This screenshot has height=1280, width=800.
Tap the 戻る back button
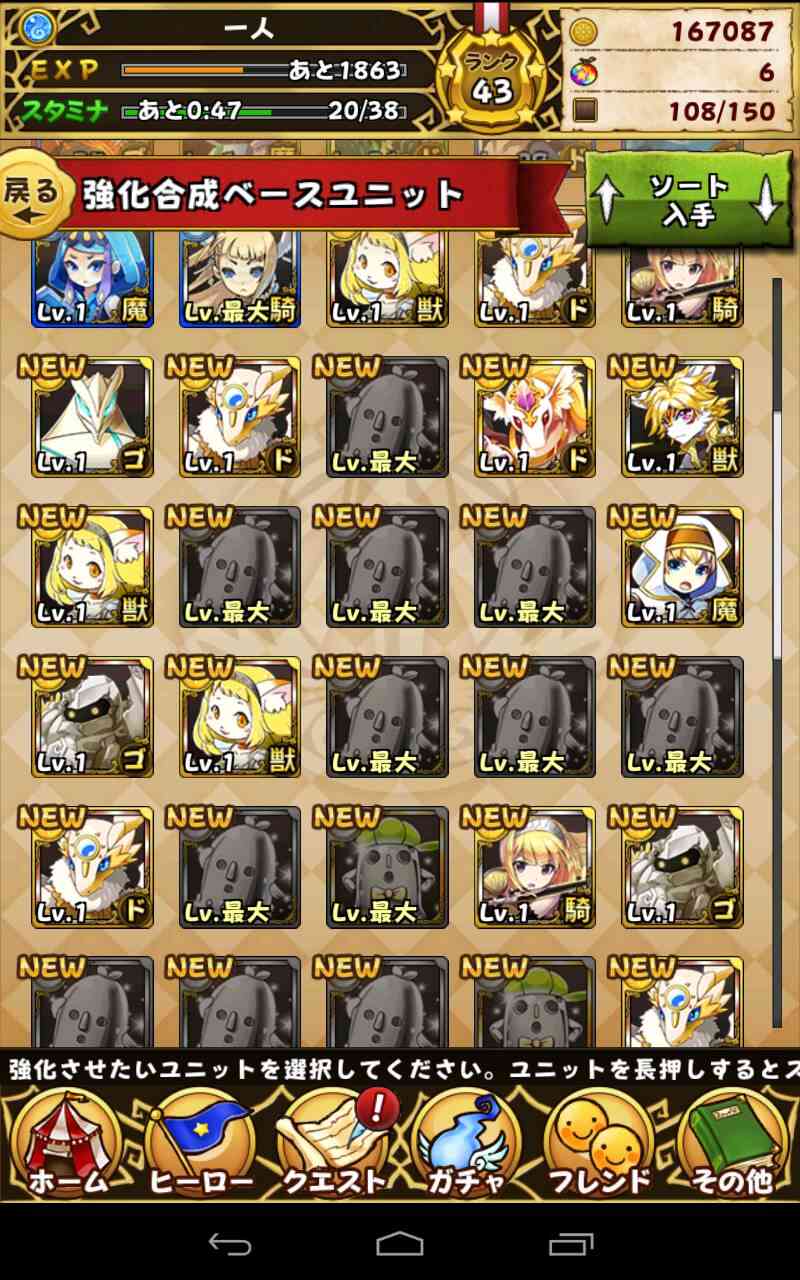click(30, 194)
